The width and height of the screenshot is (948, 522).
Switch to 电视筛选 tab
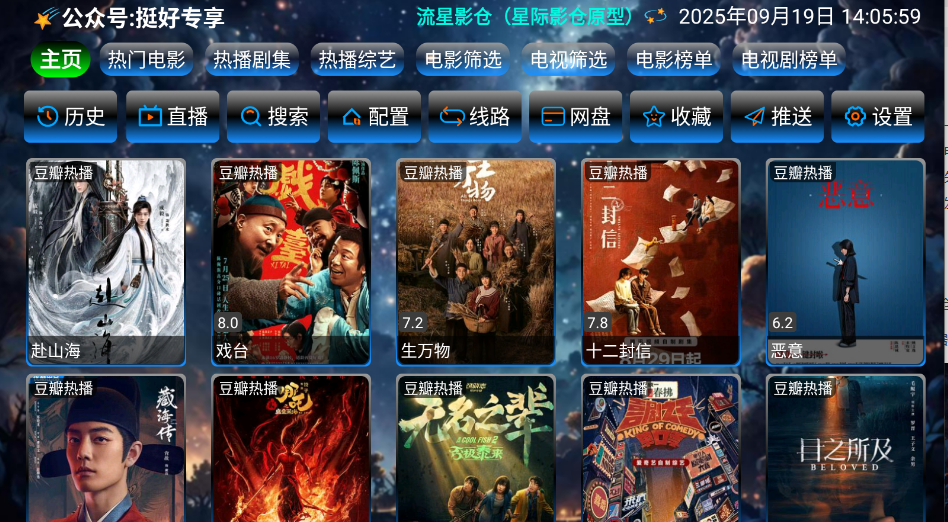(569, 60)
